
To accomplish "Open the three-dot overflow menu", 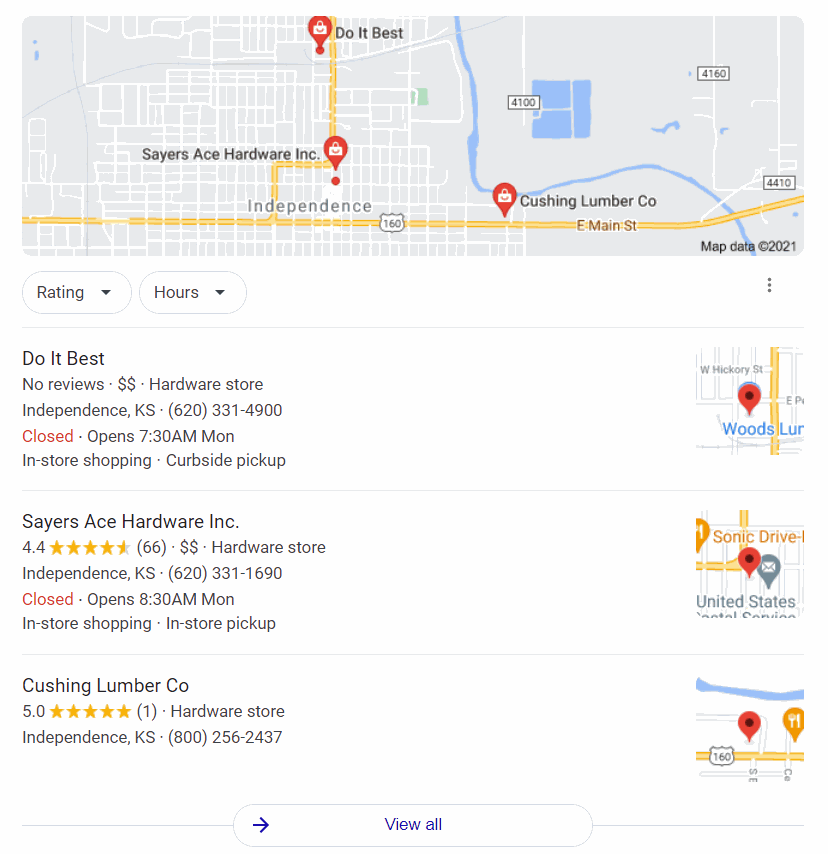I will point(769,286).
